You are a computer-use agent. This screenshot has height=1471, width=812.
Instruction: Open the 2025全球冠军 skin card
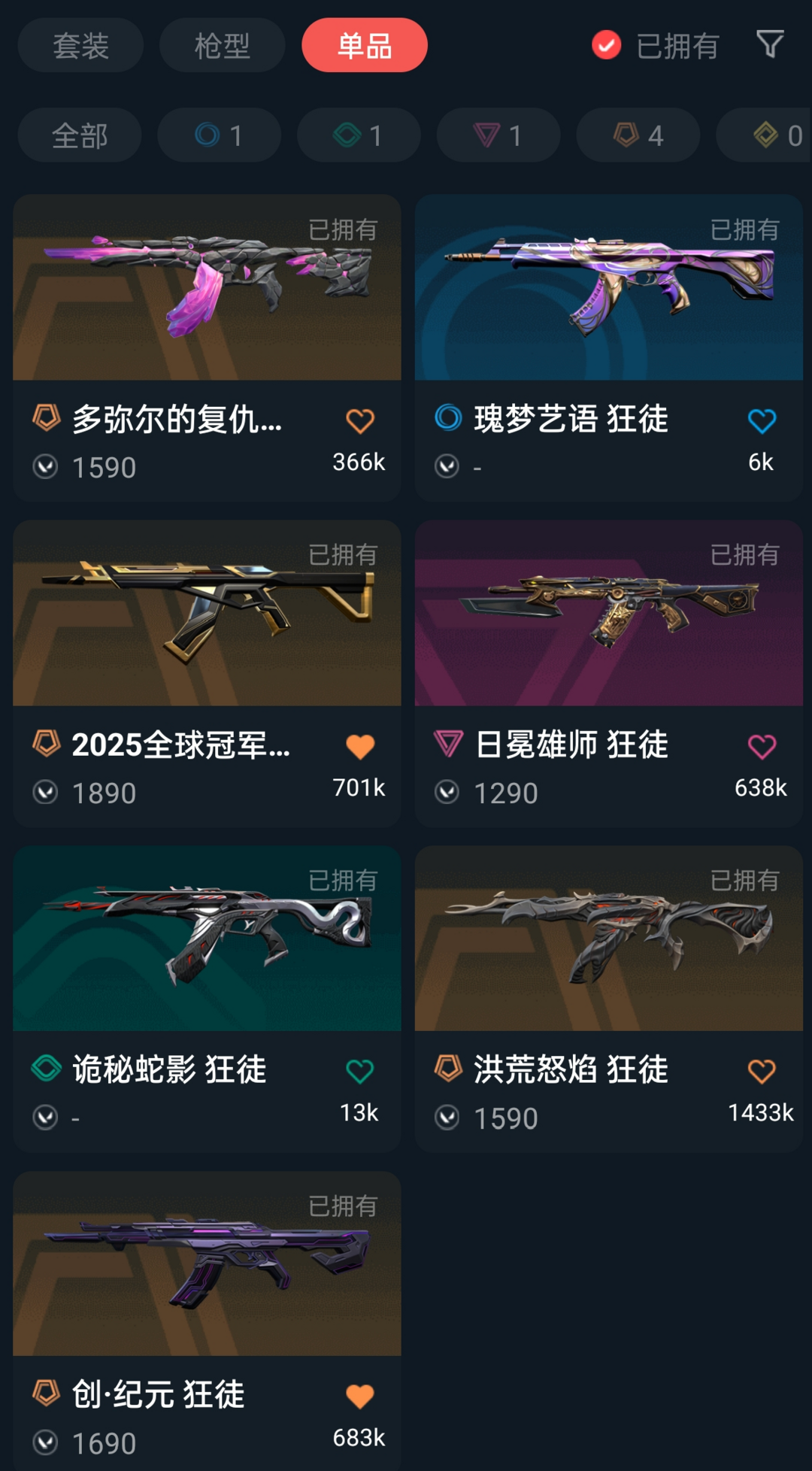[207, 674]
